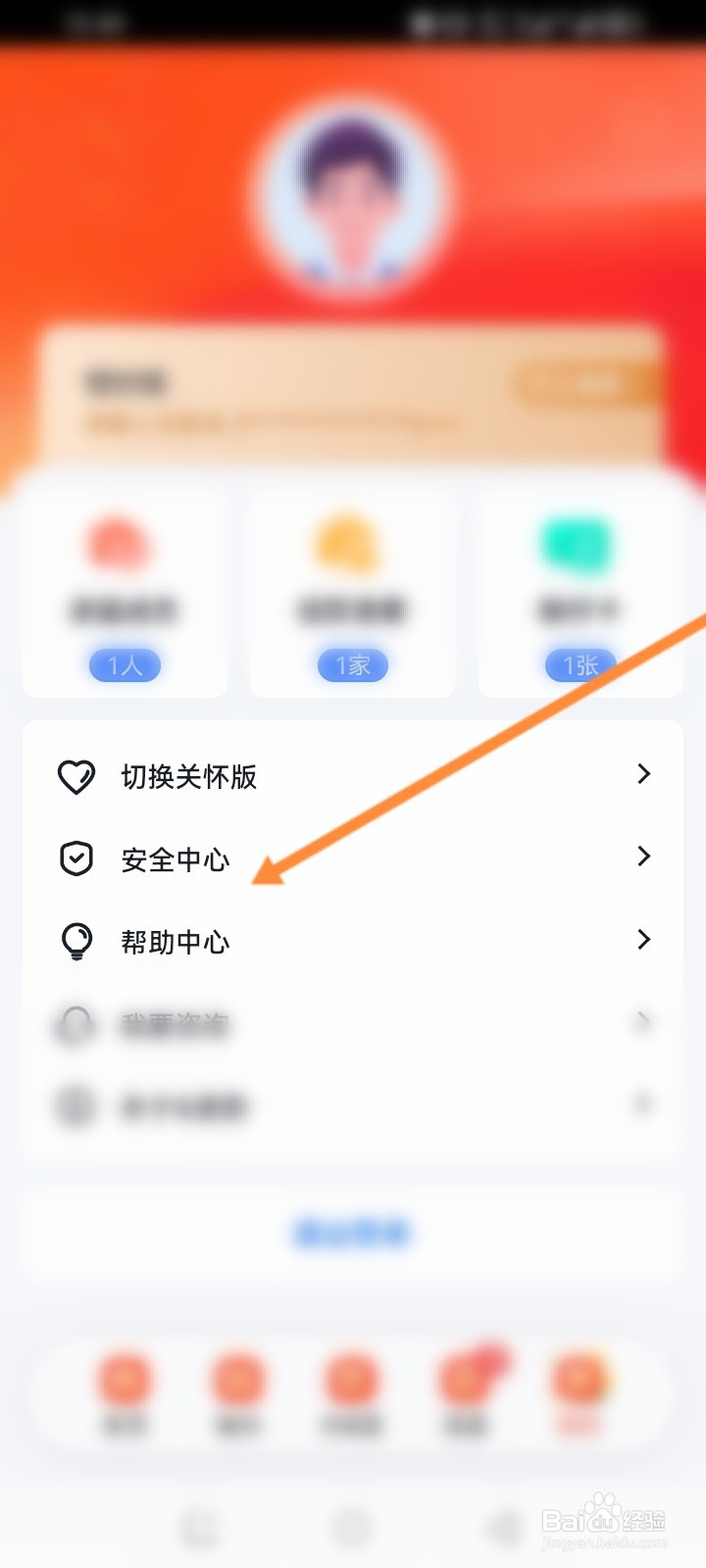This screenshot has width=706, height=1568.
Task: Tap the 1人 badge on the first card
Action: [x=126, y=664]
